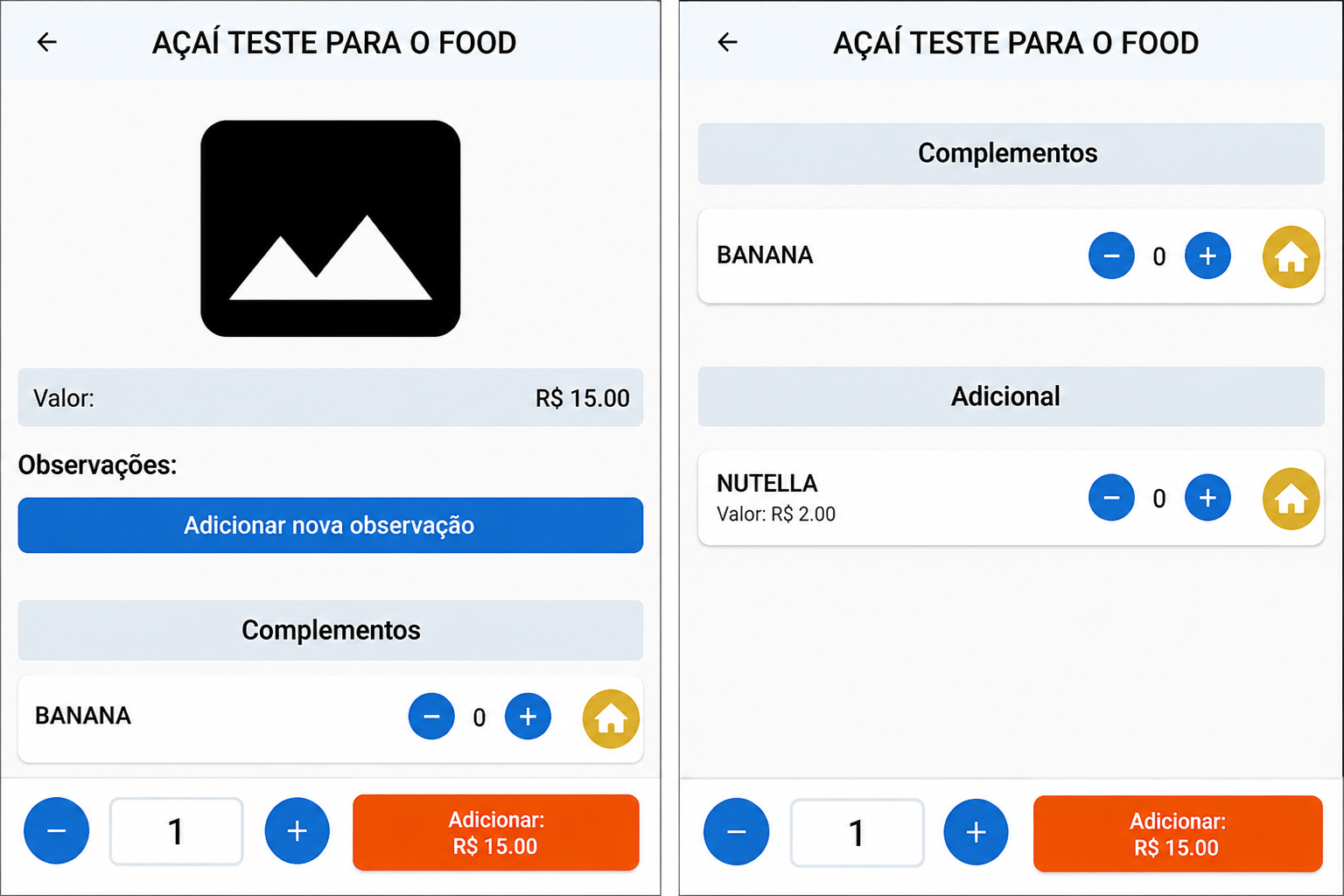The width and height of the screenshot is (1344, 896).
Task: Raise item quantity in the footer under Observações screen
Action: (297, 830)
